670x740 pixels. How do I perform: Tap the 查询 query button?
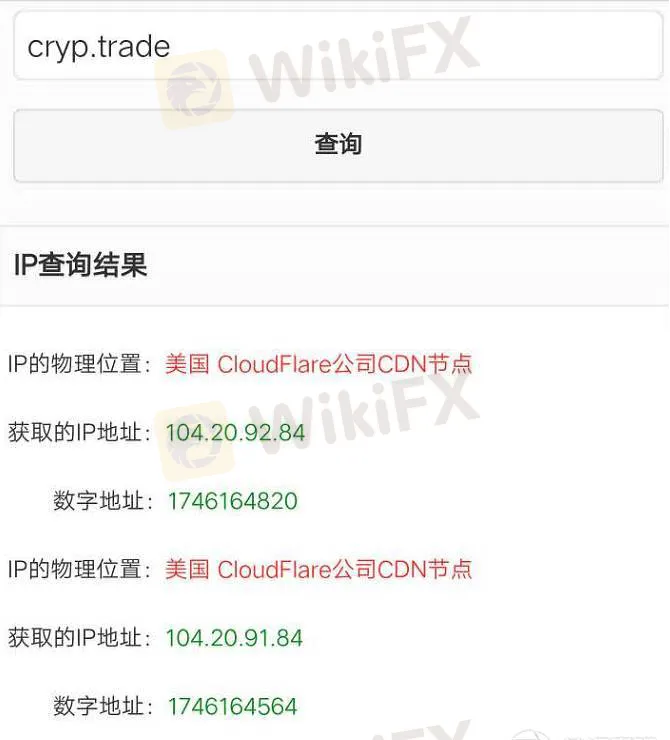(337, 145)
